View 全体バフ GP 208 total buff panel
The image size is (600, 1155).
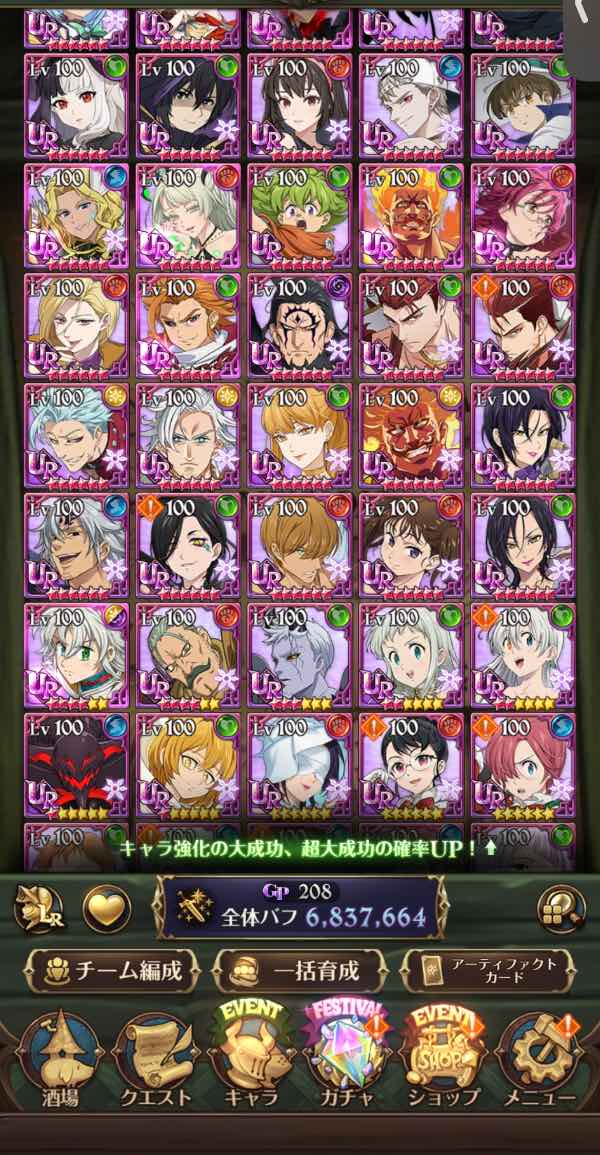point(300,907)
